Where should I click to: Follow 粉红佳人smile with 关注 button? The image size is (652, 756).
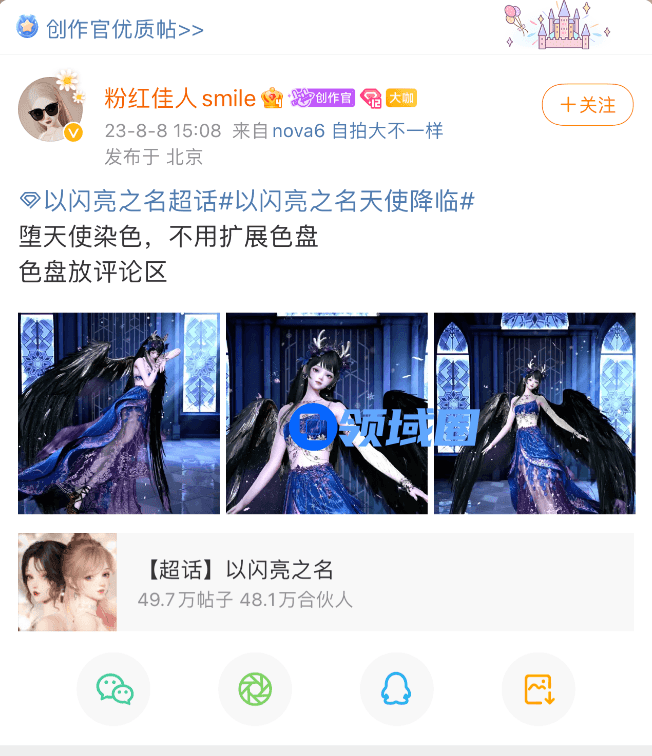click(x=587, y=105)
